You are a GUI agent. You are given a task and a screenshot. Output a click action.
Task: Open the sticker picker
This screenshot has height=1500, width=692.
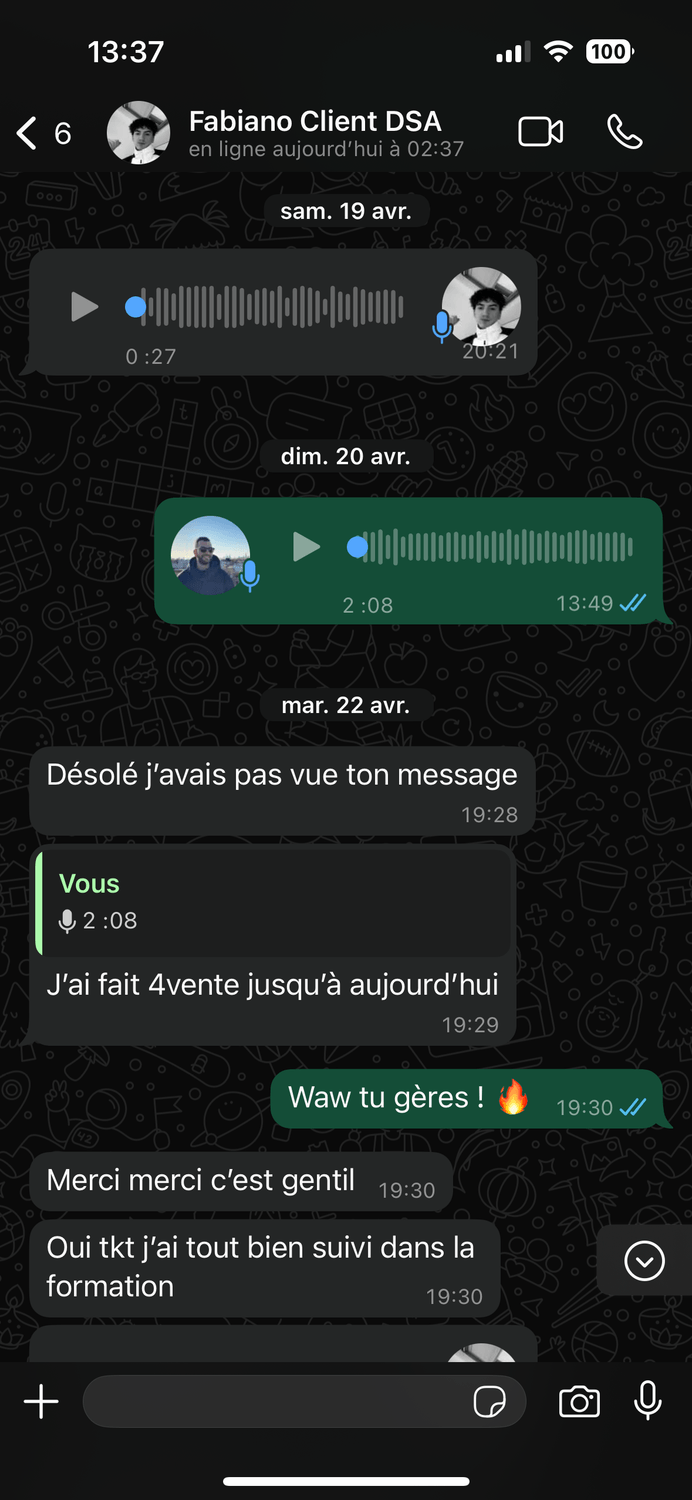coord(489,1402)
